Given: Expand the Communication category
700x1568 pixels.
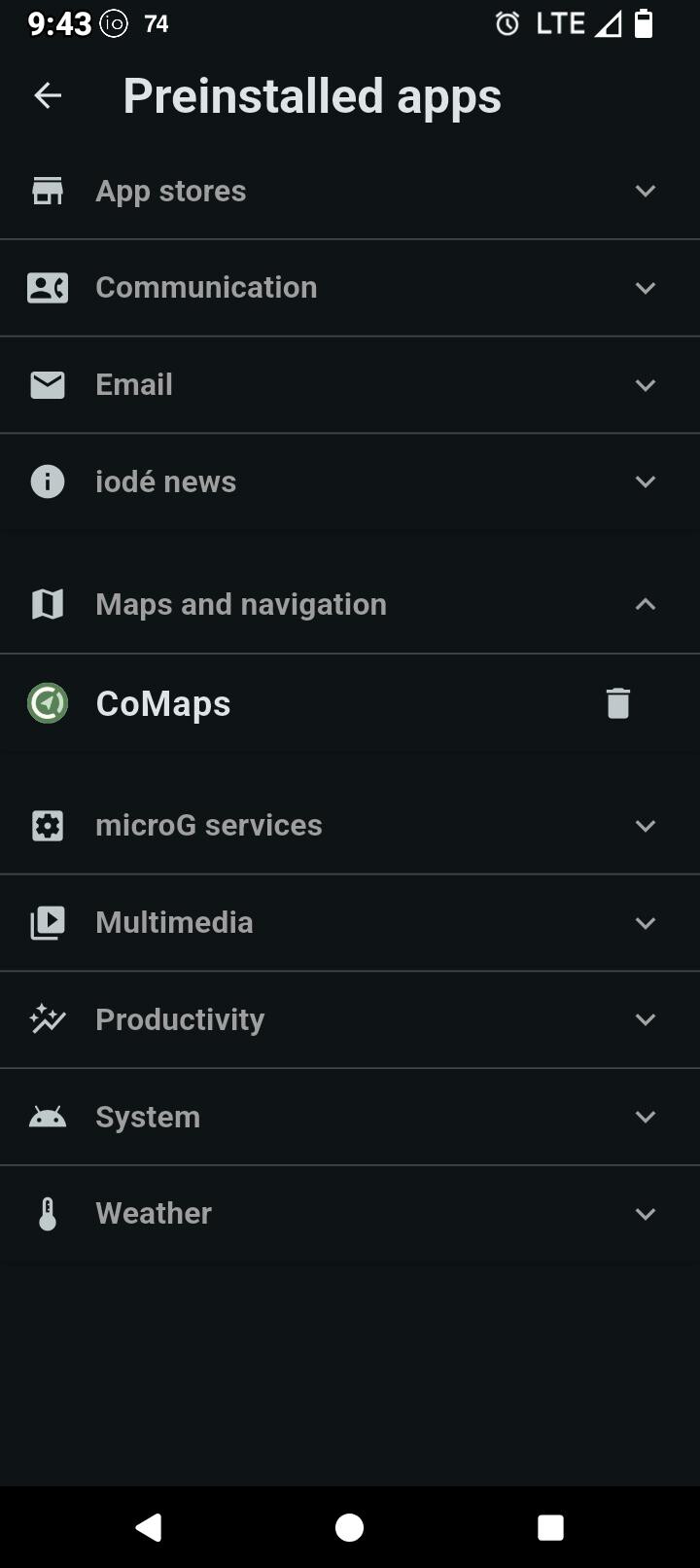Looking at the screenshot, I should tap(645, 288).
